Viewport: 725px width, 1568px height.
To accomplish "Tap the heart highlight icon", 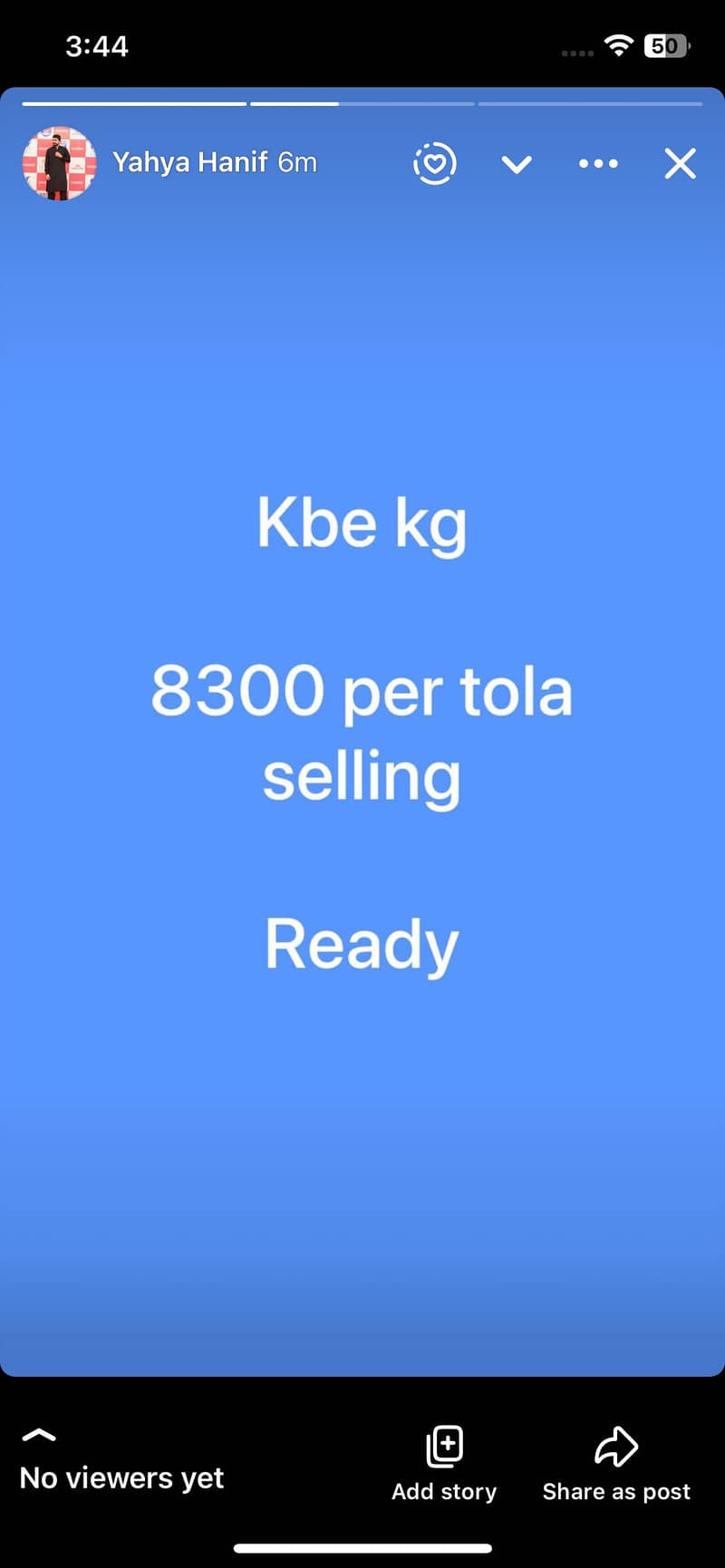I will click(435, 164).
